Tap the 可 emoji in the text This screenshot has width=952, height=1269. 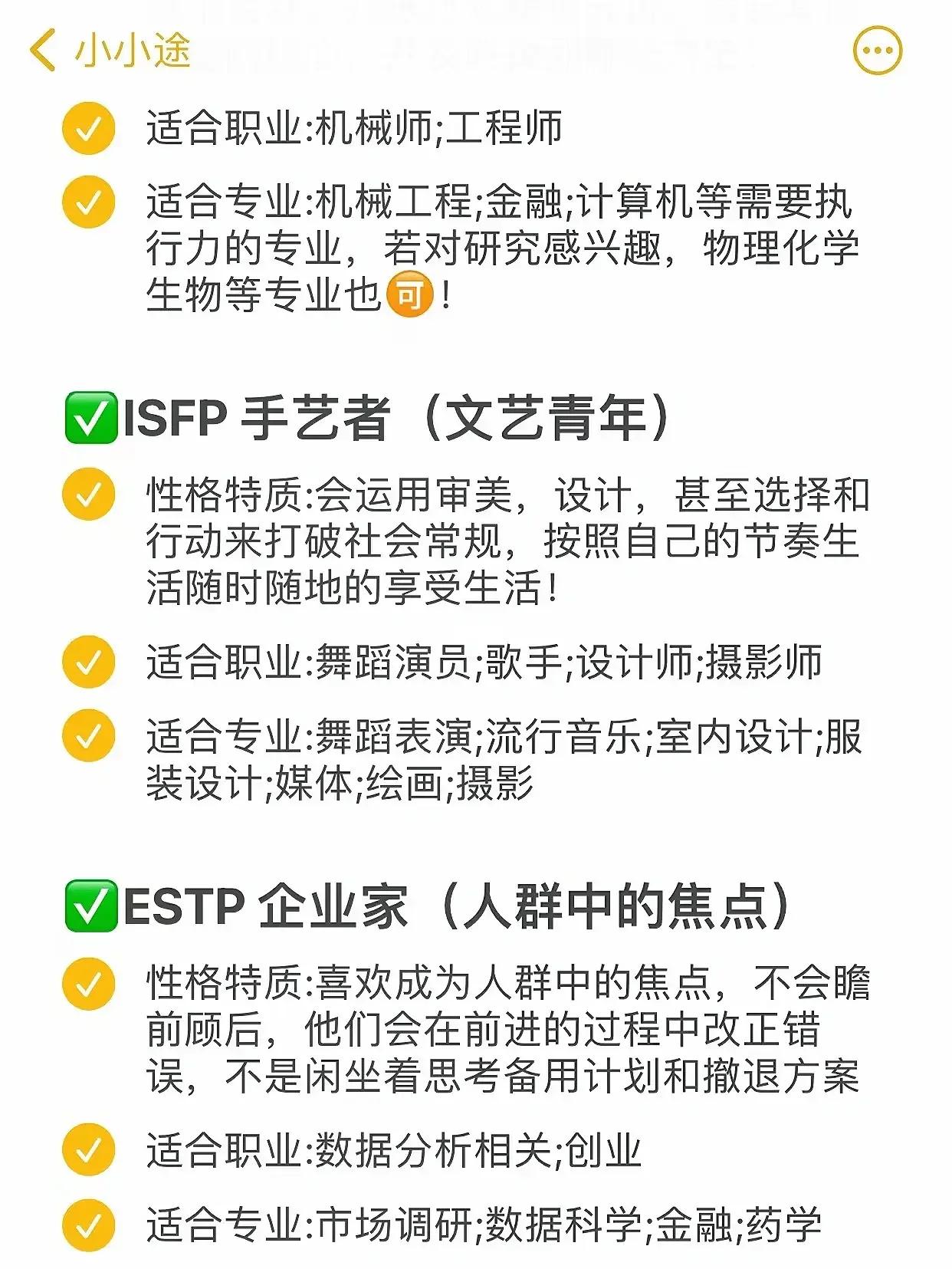coord(411,294)
